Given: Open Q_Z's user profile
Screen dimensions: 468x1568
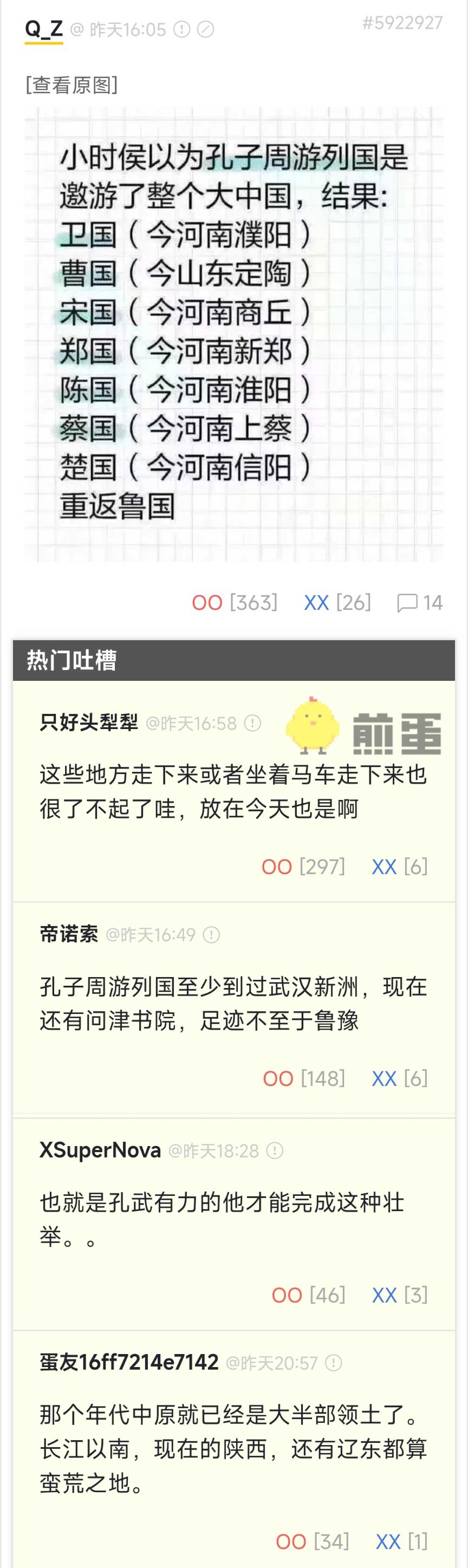Looking at the screenshot, I should [43, 29].
